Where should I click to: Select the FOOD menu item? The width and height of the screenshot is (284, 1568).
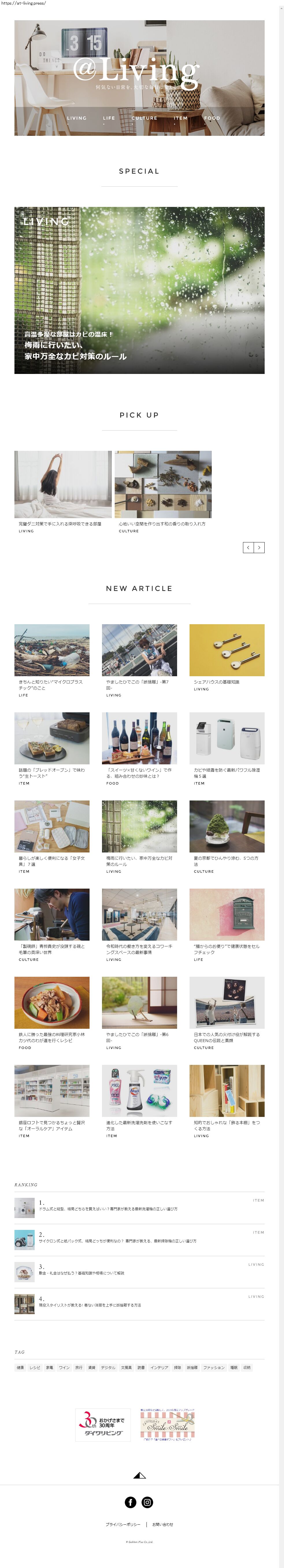pyautogui.click(x=212, y=118)
